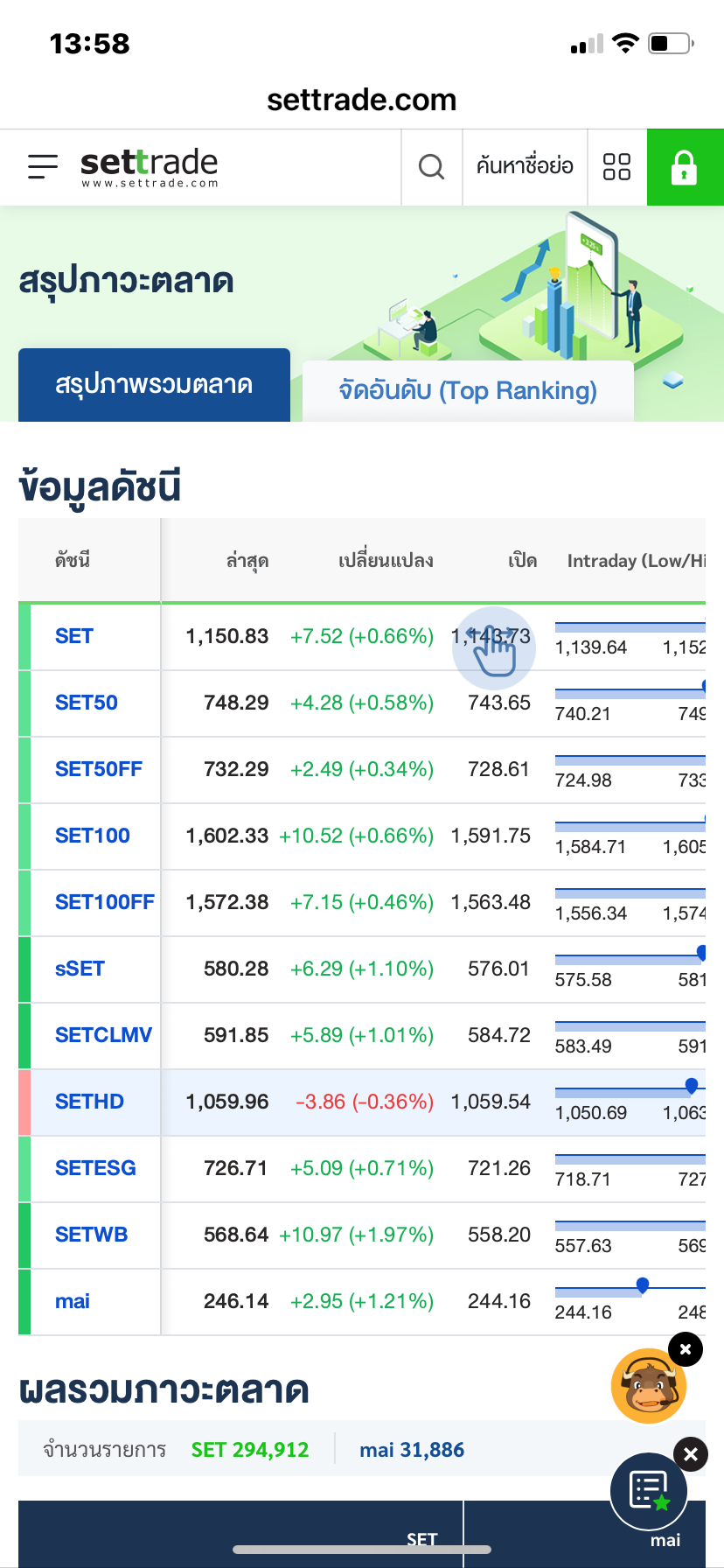Open the ค้นหาชื่อย่อ symbol search field
This screenshot has height=1568, width=724.
525,166
